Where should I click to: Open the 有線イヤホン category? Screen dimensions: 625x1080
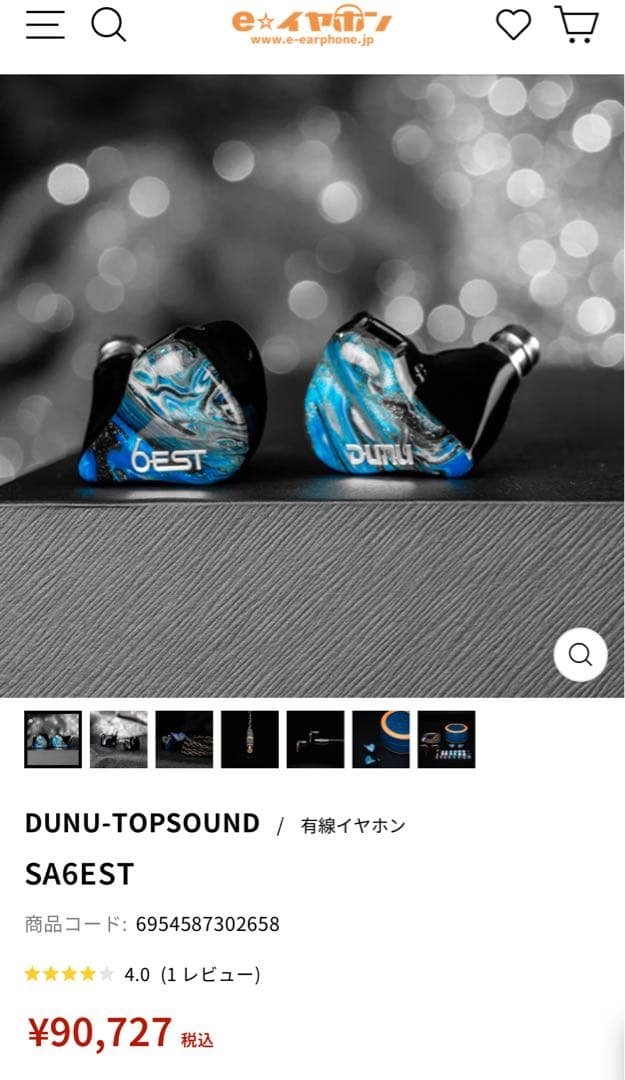353,826
